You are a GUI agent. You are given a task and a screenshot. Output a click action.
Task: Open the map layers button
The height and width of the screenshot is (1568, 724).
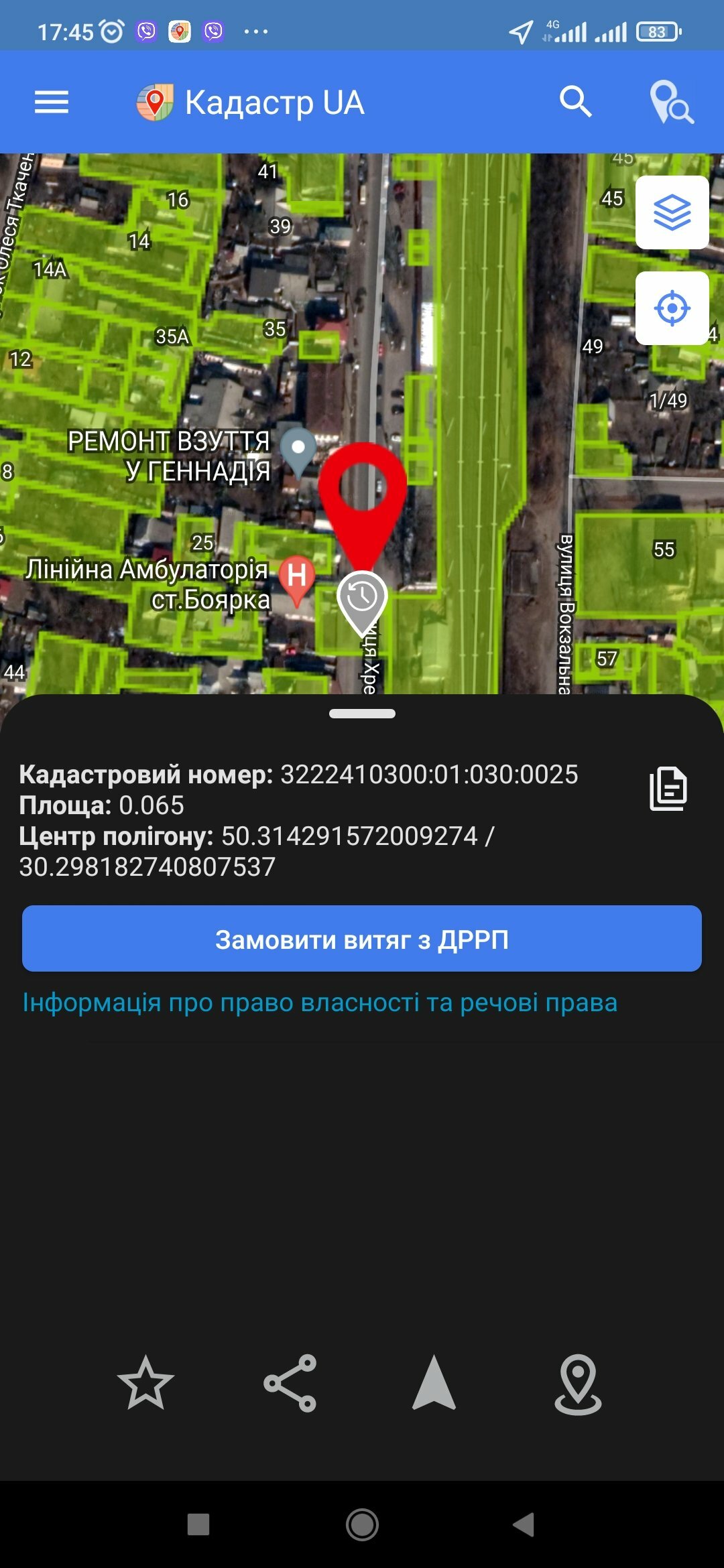coord(672,212)
